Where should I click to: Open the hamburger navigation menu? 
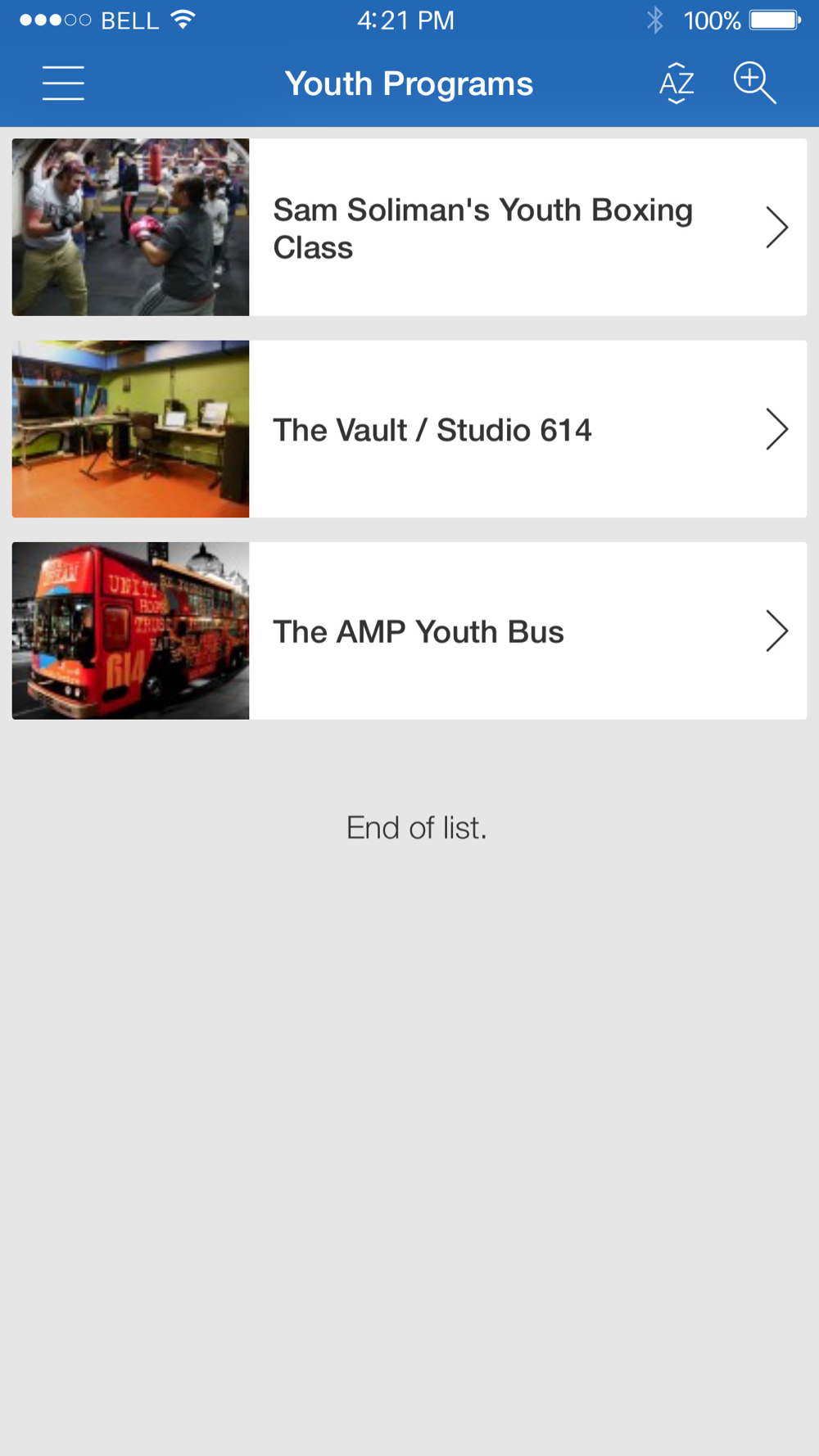[63, 84]
